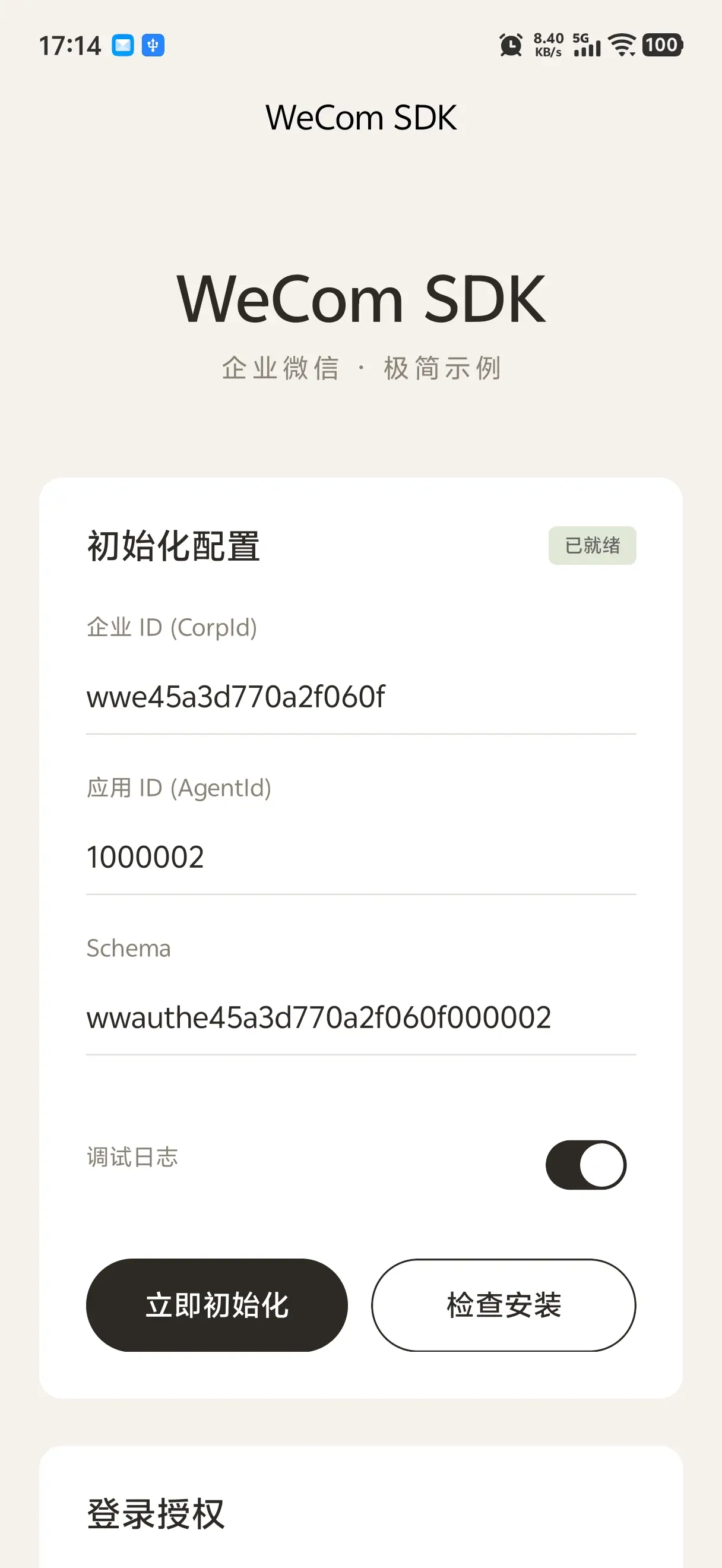This screenshot has width=722, height=1568.
Task: Toggle the 调试日志 switch
Action: click(585, 1165)
